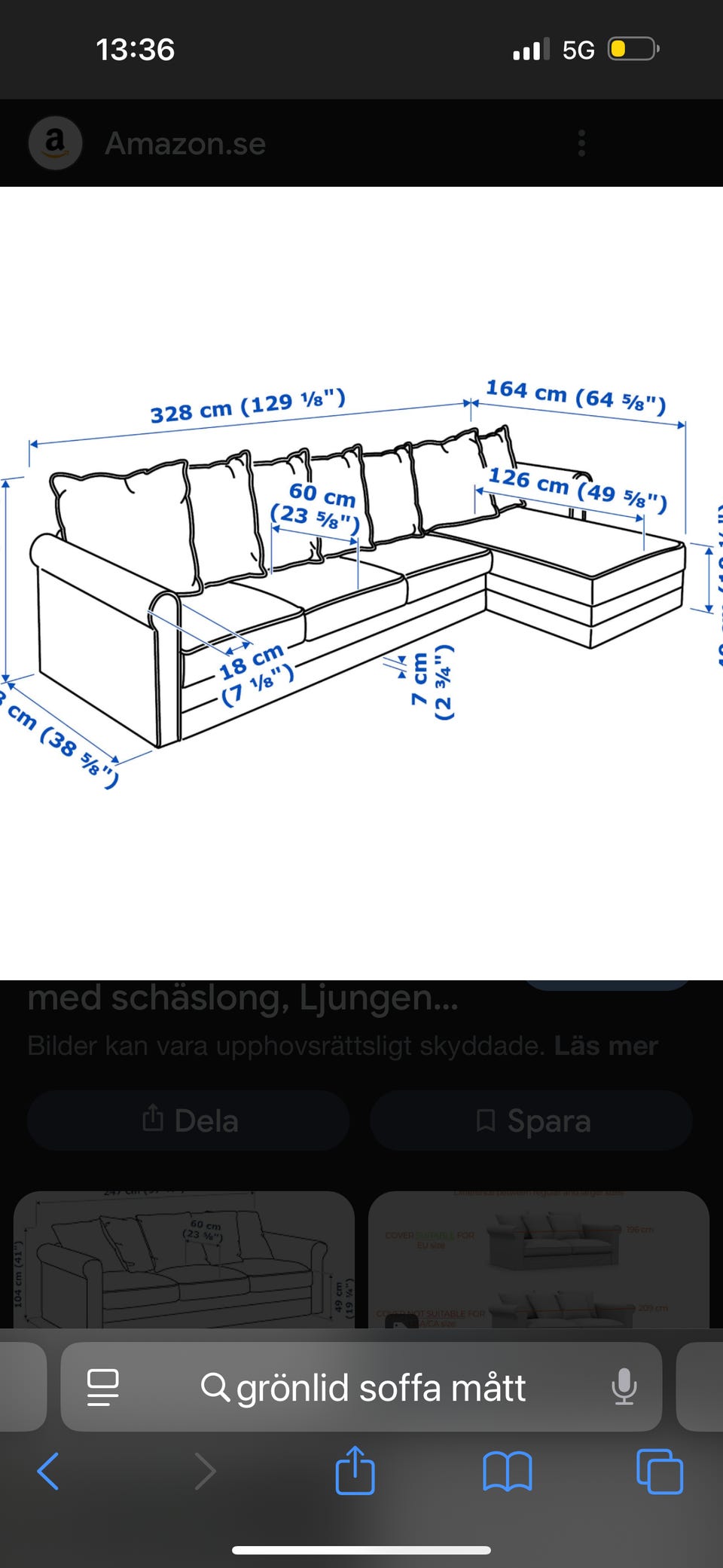The height and width of the screenshot is (1568, 723).
Task: Open the three-dot overflow menu
Action: (x=581, y=143)
